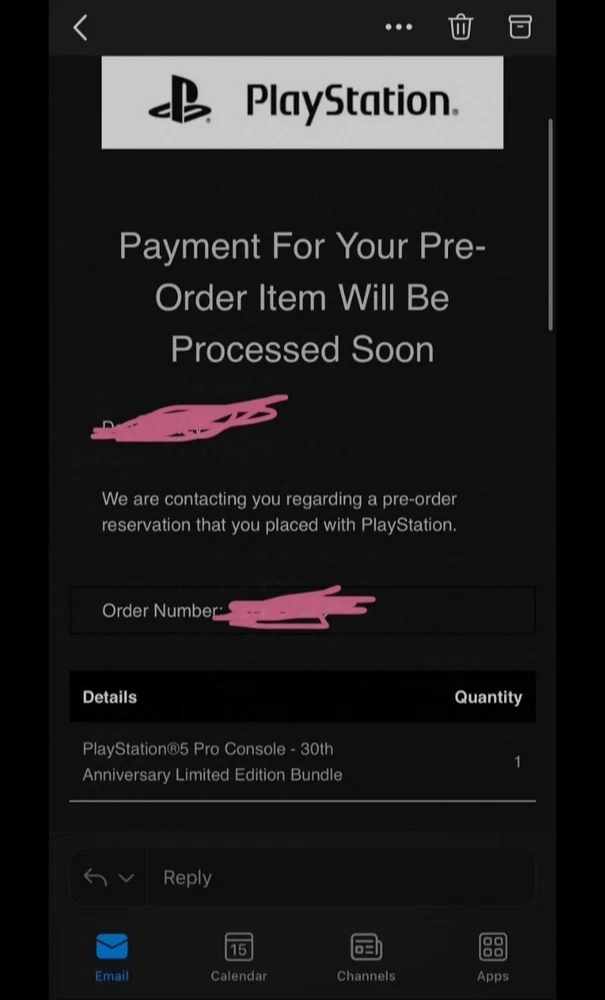Go to the Apps tab
This screenshot has width=605, height=1000.
pyautogui.click(x=492, y=956)
